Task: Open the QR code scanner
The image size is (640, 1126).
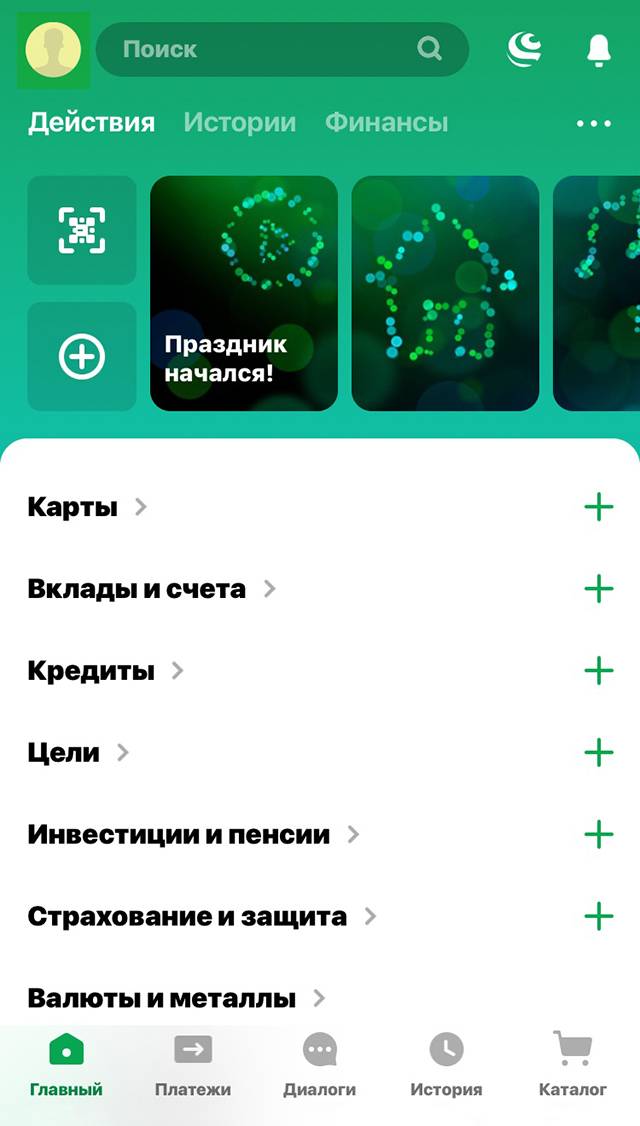Action: (82, 231)
